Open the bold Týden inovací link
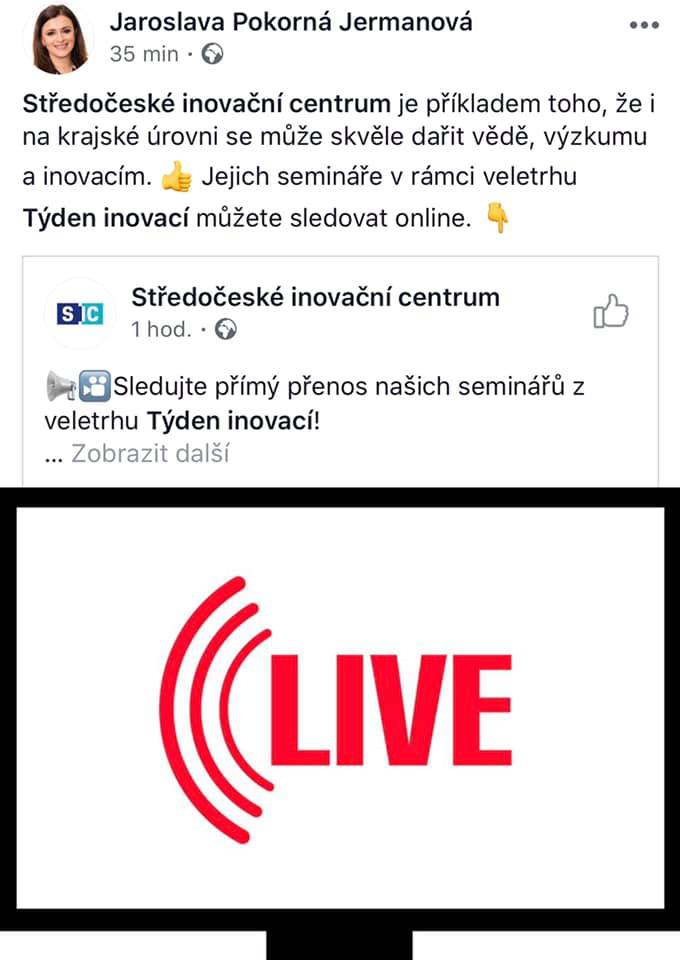Viewport: 680px width, 960px height. (106, 220)
